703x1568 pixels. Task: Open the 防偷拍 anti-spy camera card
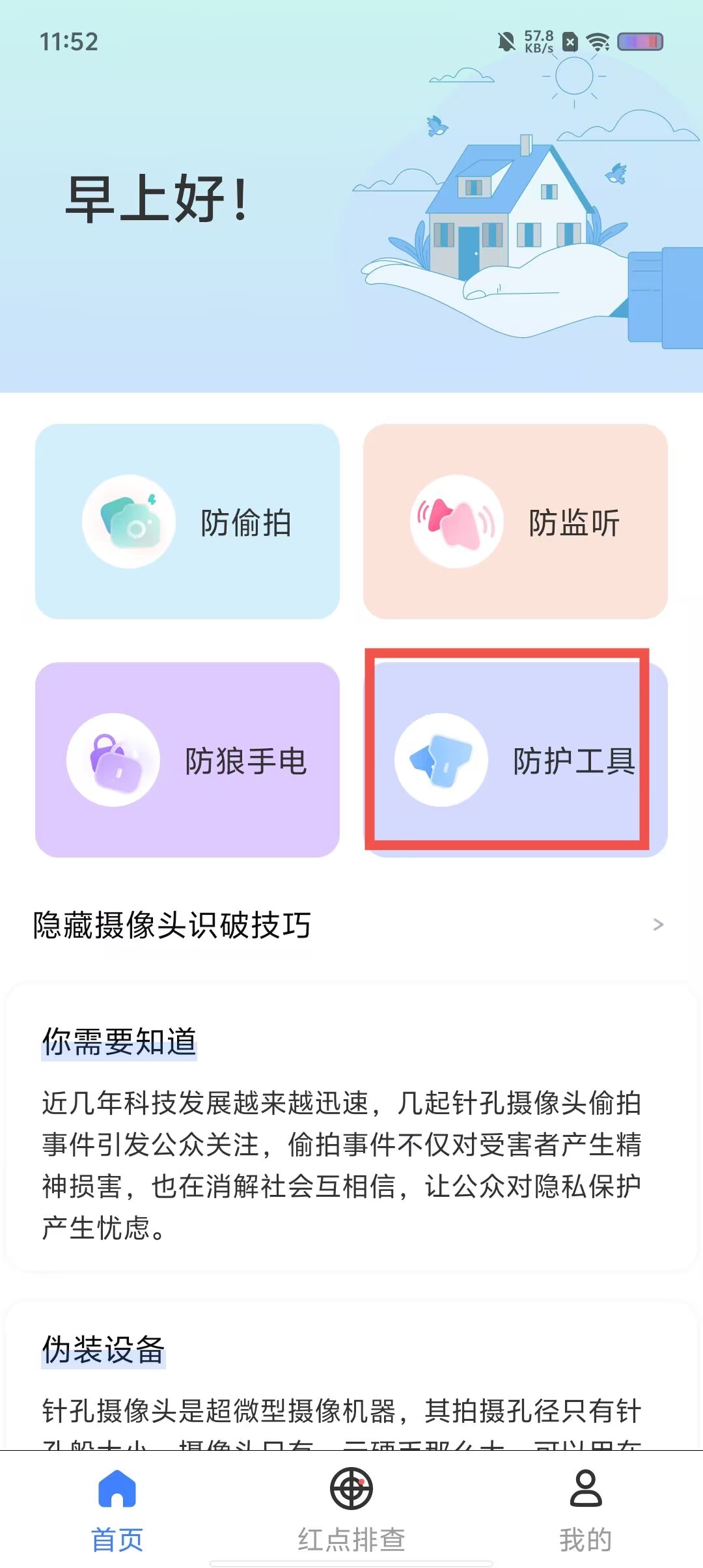point(187,522)
